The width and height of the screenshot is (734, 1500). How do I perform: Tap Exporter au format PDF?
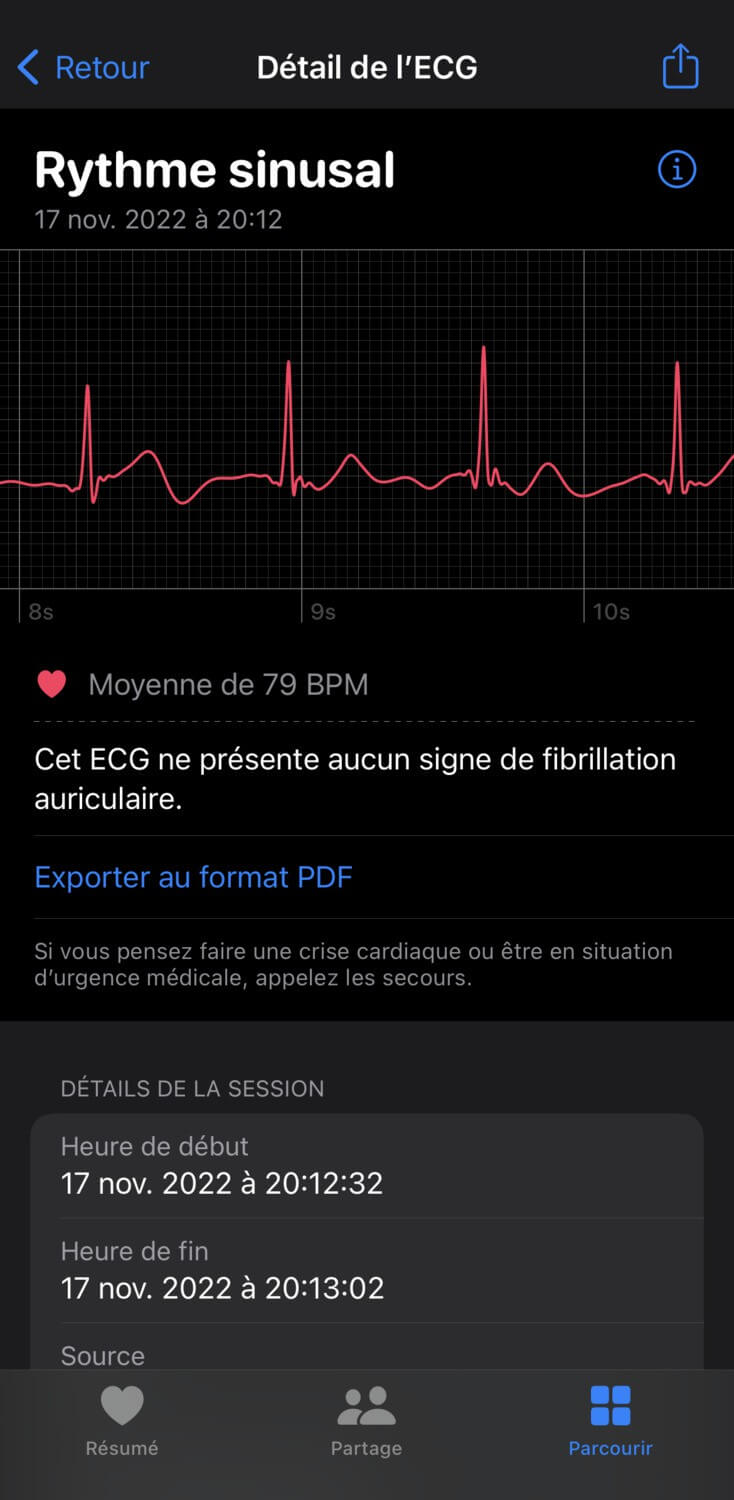coord(193,877)
